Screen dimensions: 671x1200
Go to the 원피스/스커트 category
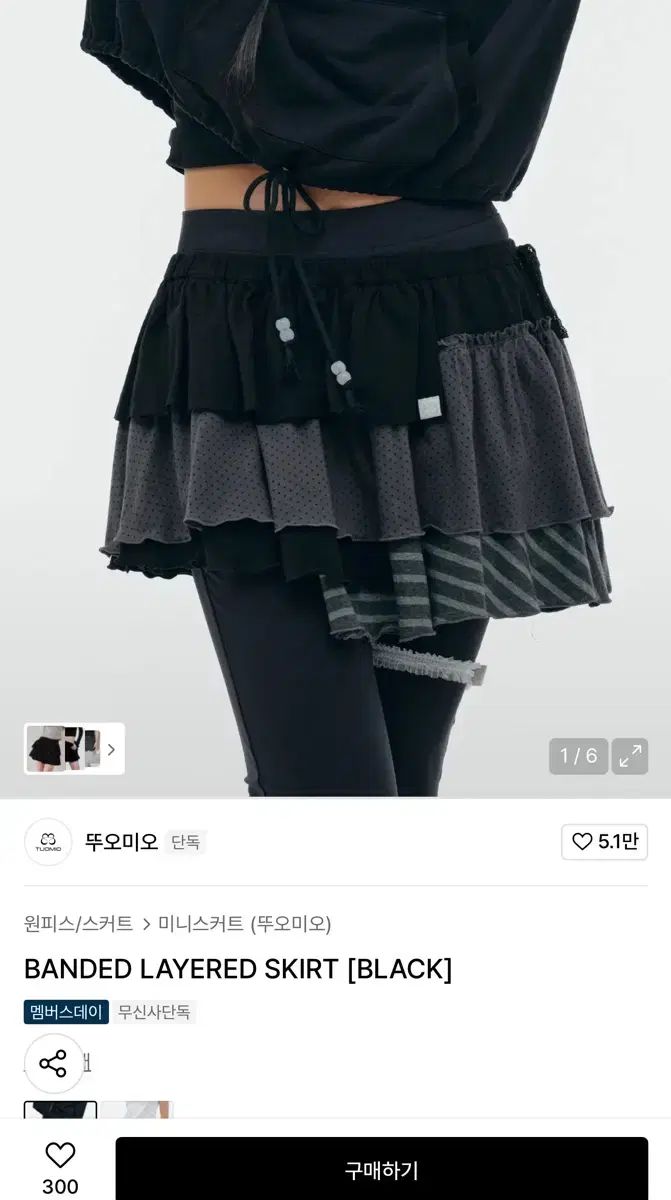[x=78, y=924]
